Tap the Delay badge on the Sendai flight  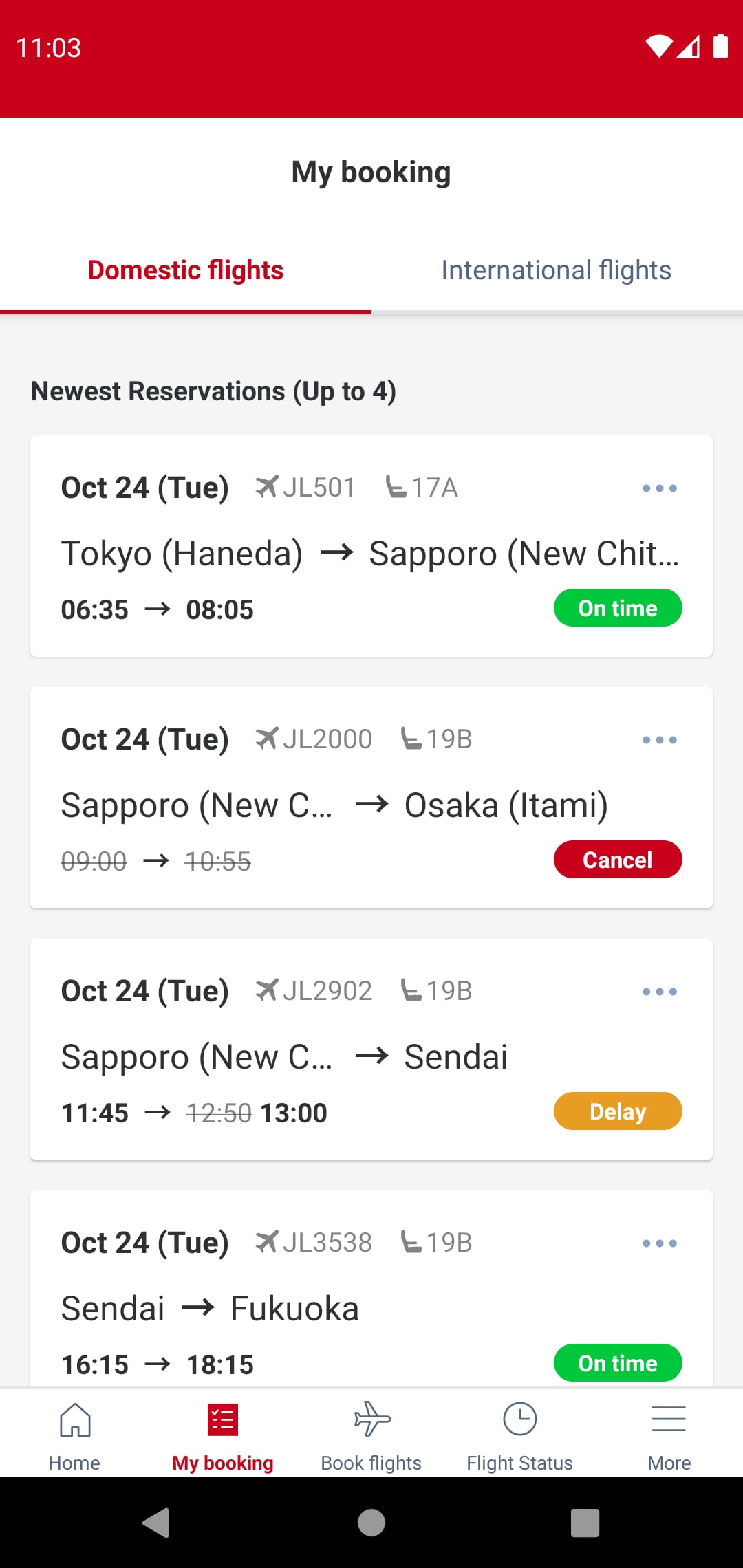617,1111
